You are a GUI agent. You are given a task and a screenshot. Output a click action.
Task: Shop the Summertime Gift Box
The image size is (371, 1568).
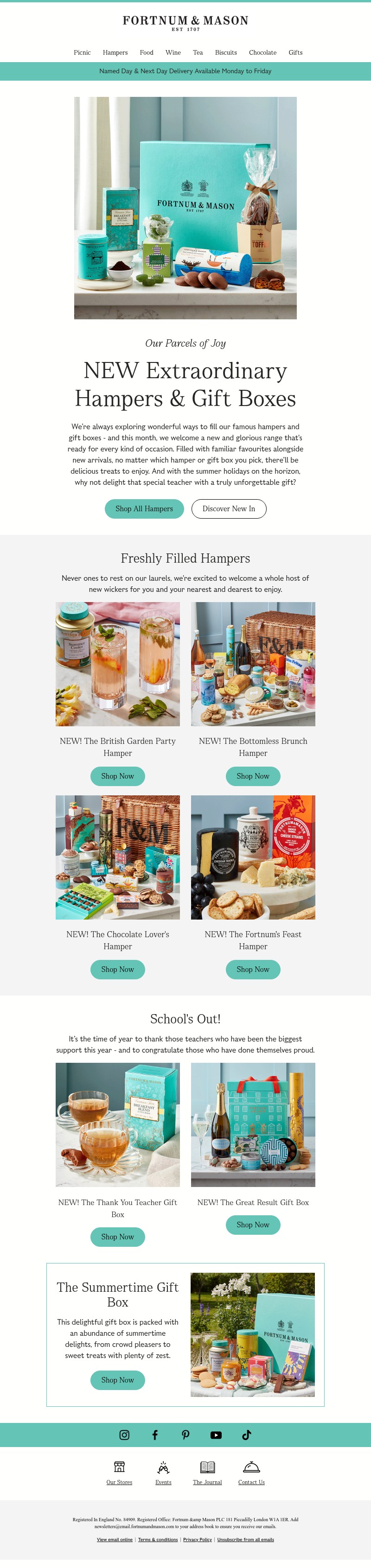coord(118,1380)
